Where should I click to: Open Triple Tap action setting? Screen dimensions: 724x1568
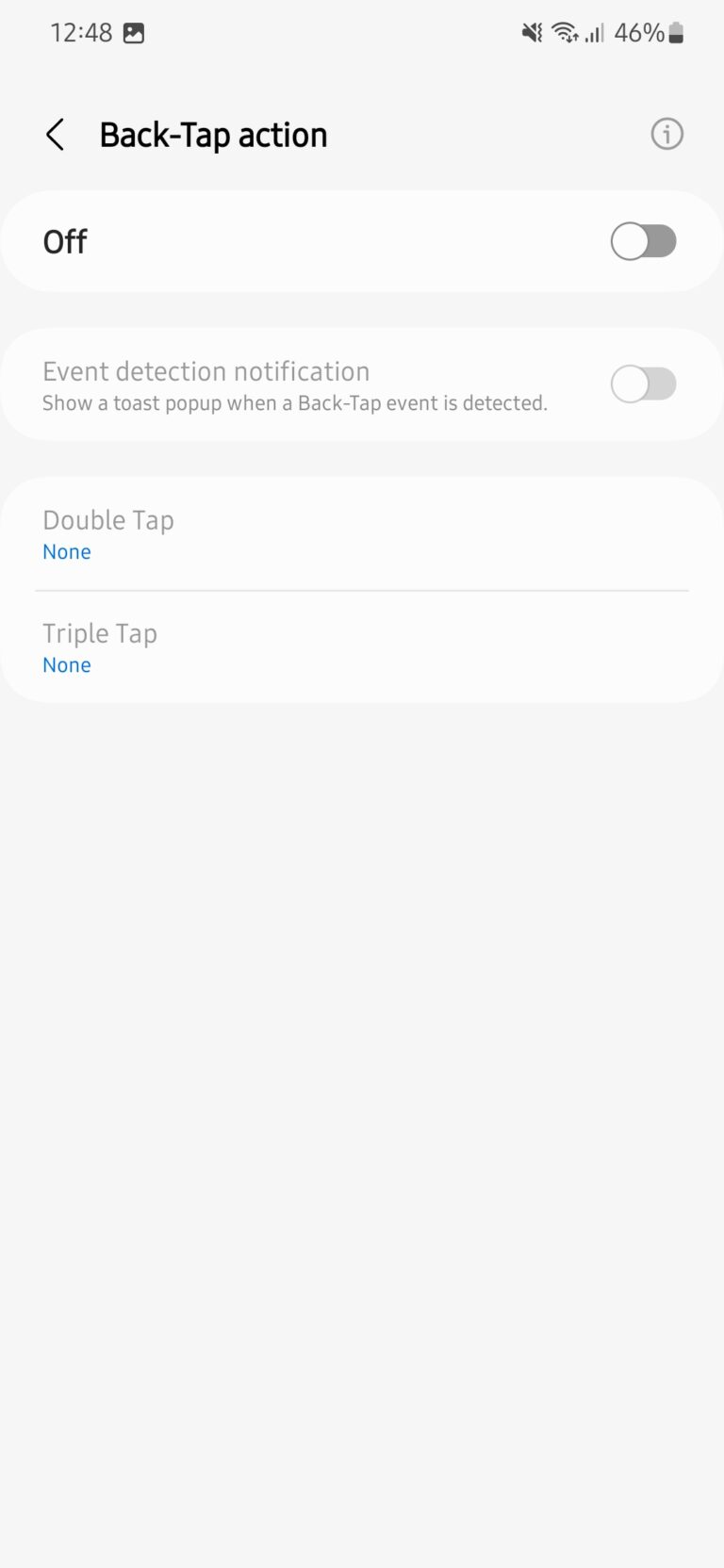(x=362, y=647)
